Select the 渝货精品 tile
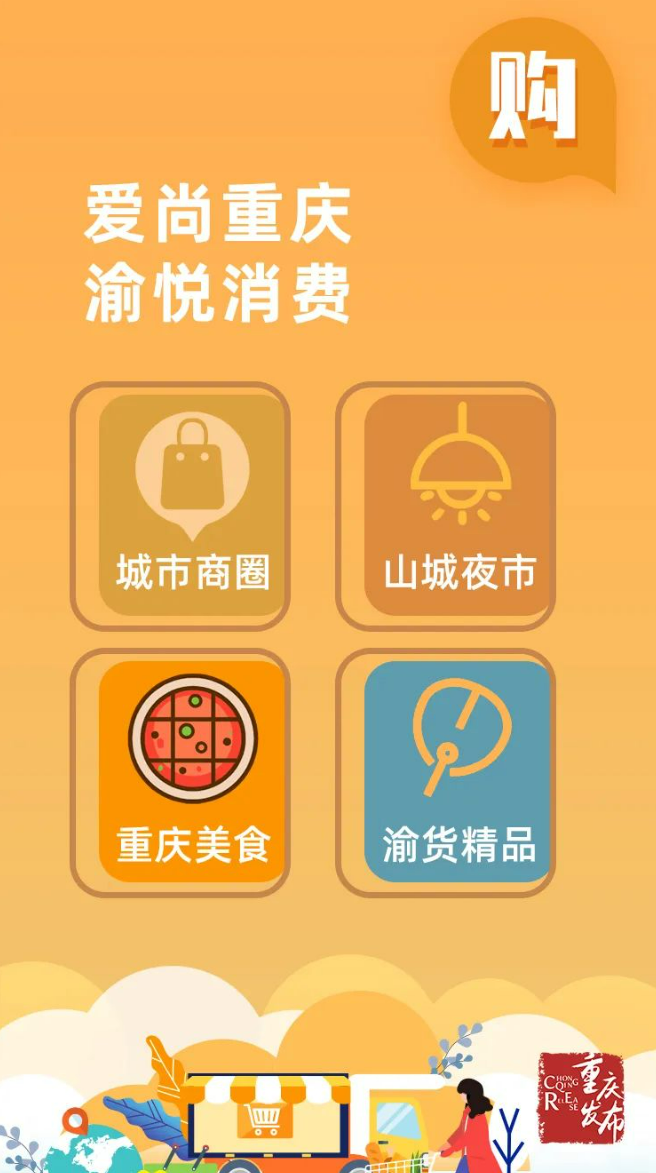Viewport: 656px width, 1173px height. click(x=446, y=772)
